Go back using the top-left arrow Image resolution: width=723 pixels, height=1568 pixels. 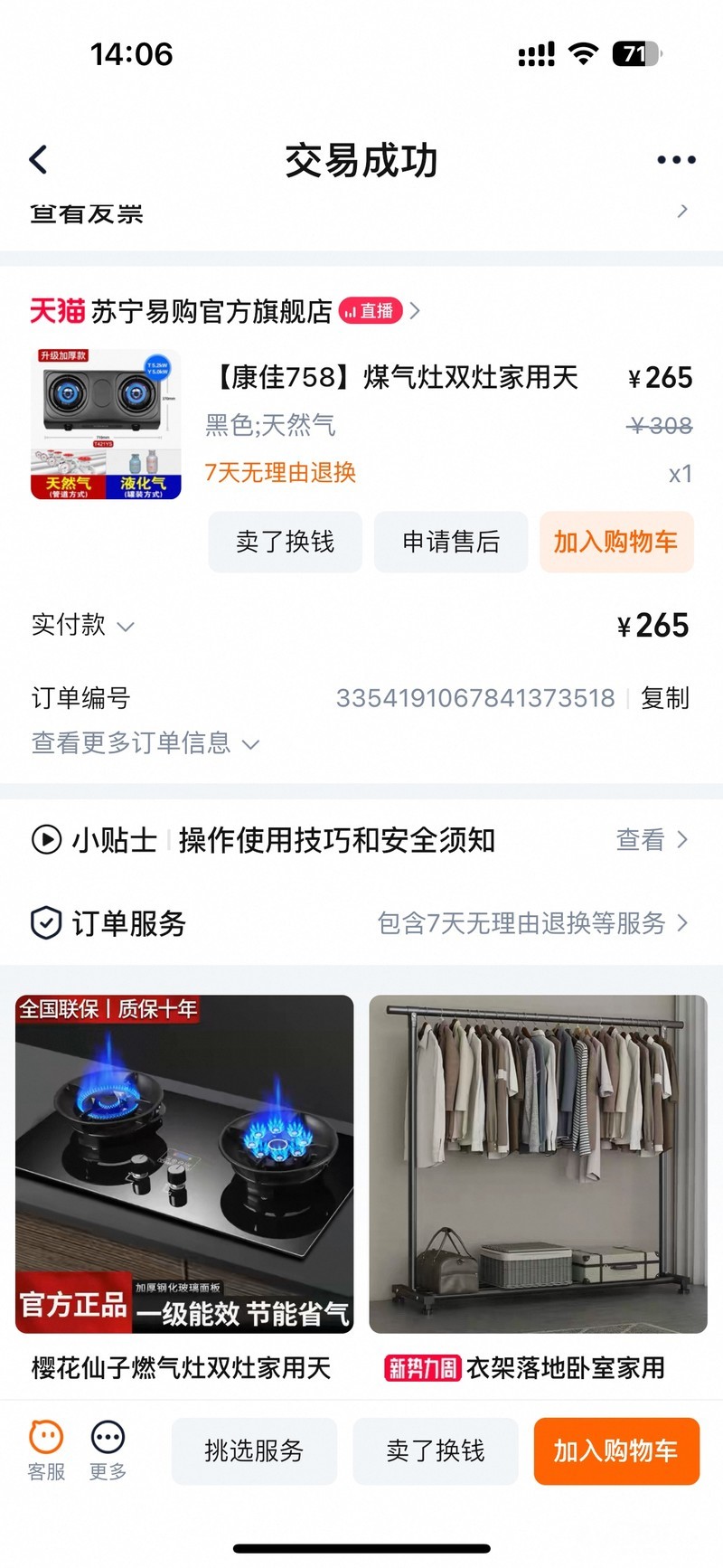click(39, 160)
